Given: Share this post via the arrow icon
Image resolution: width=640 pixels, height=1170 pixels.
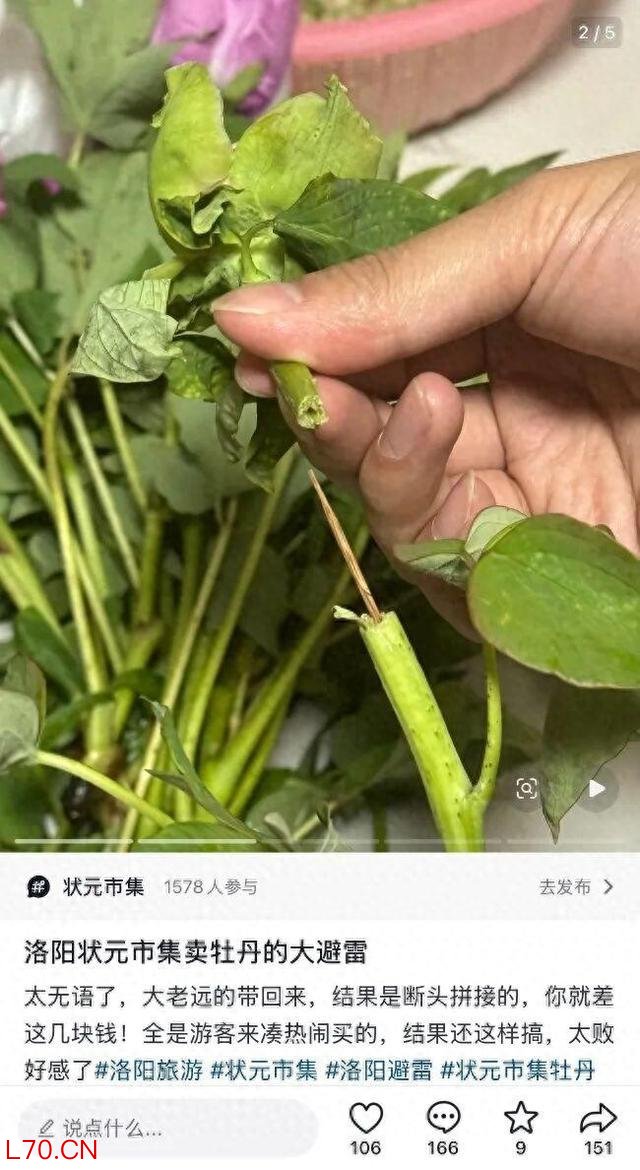Looking at the screenshot, I should click(598, 1119).
